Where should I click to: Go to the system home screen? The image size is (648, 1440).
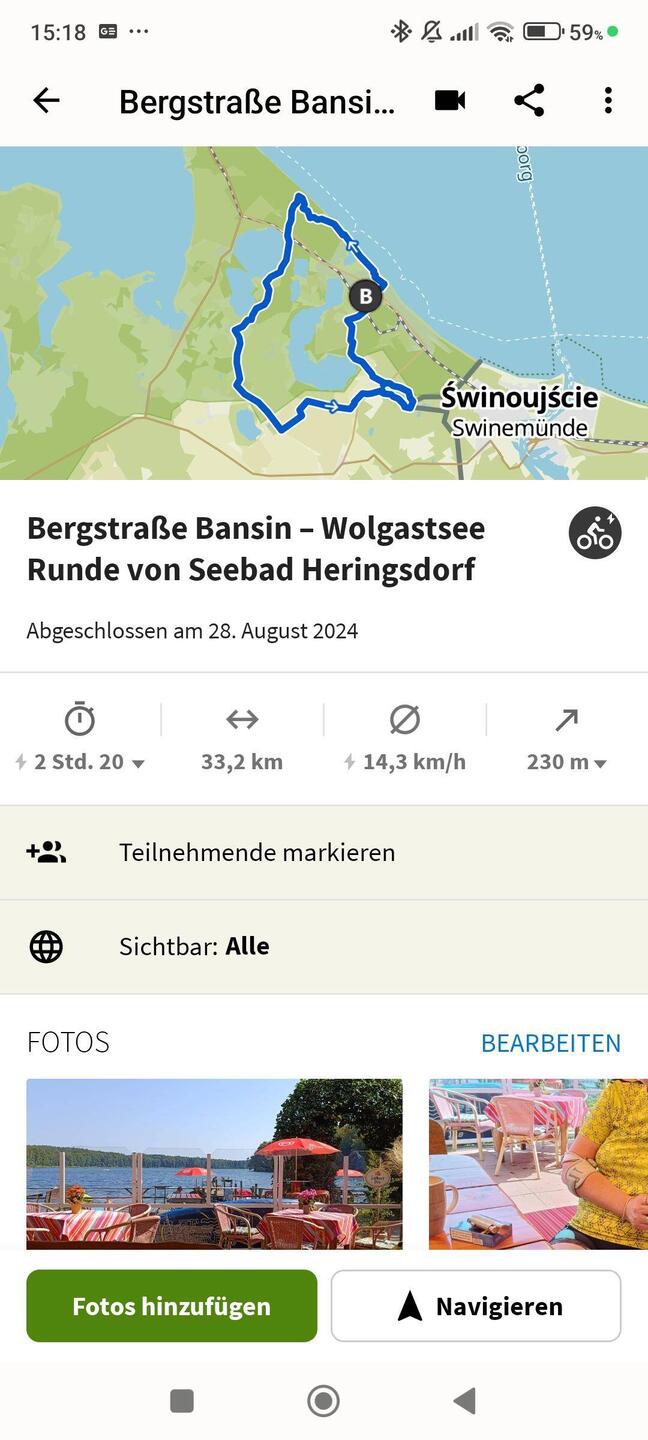[x=323, y=1401]
